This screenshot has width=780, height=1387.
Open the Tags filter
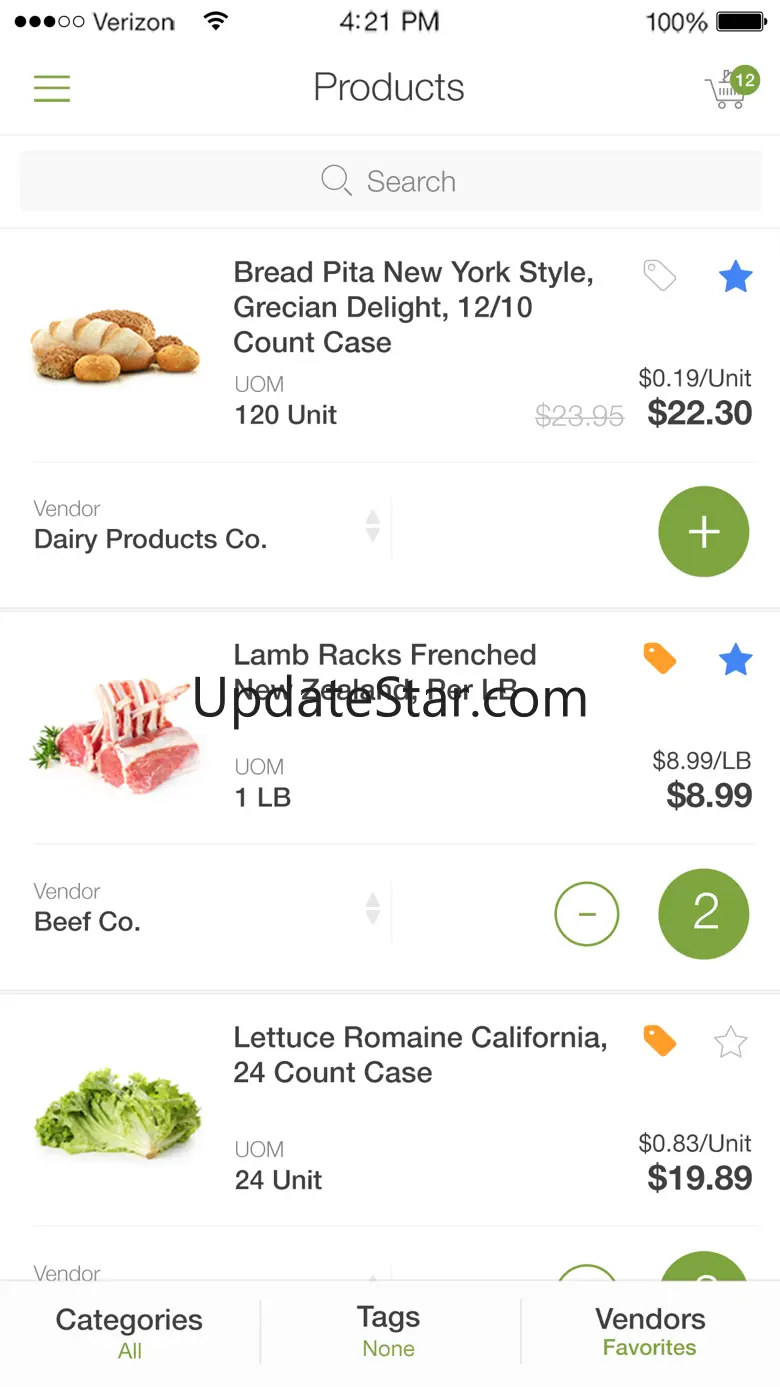(x=389, y=1331)
